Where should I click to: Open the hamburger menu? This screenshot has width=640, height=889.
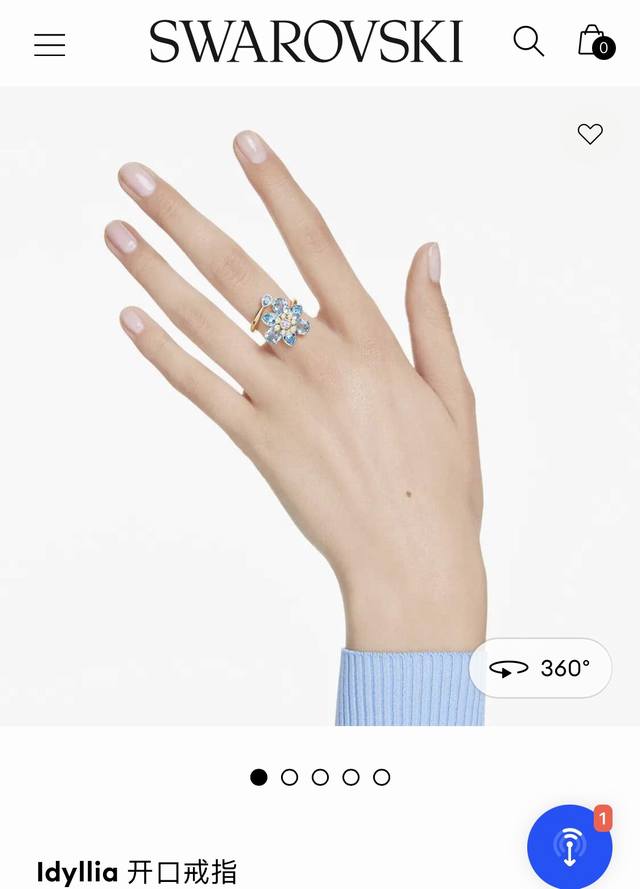49,45
